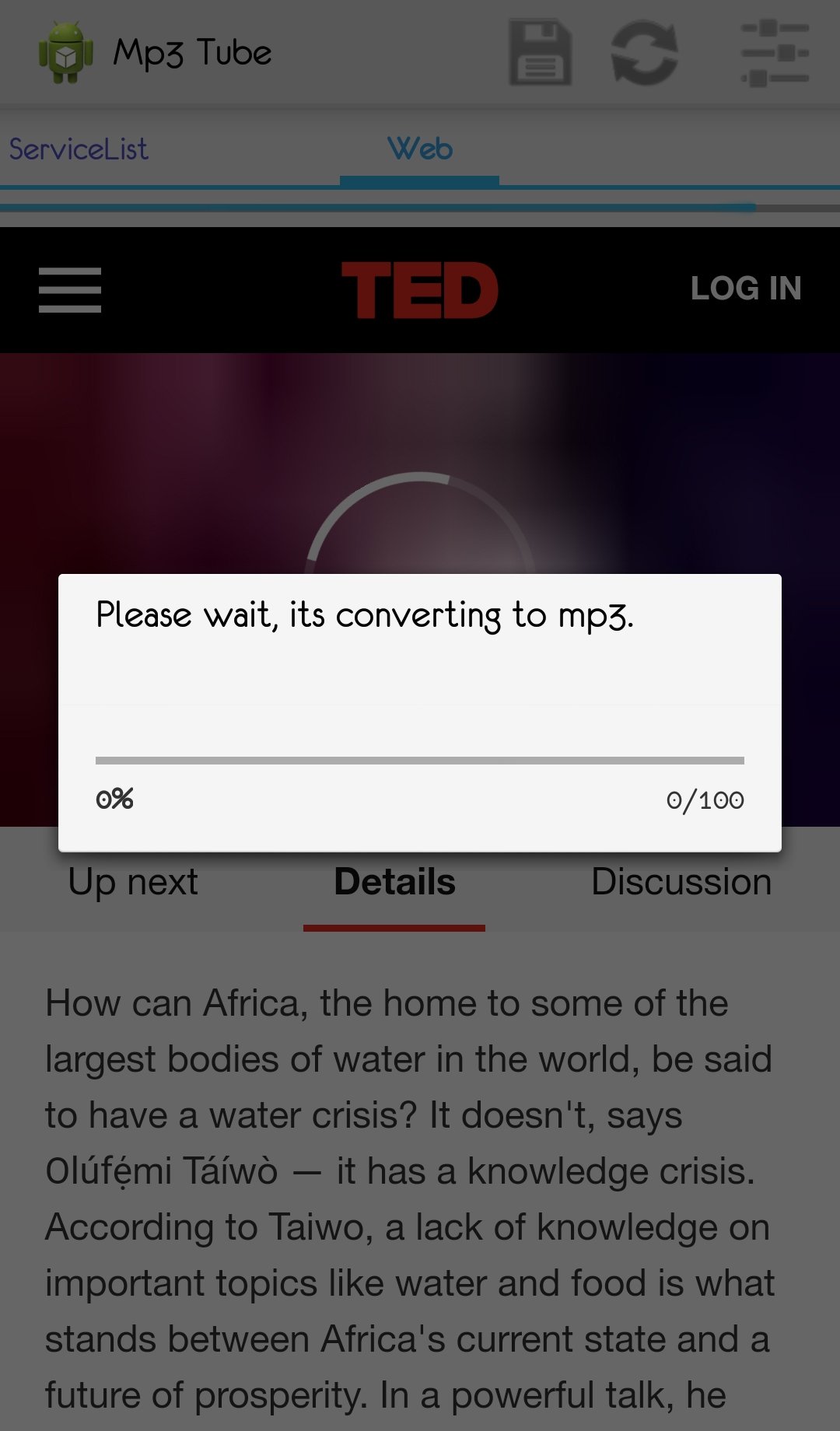
Task: Tap LOG IN on TED
Action: coord(746,289)
